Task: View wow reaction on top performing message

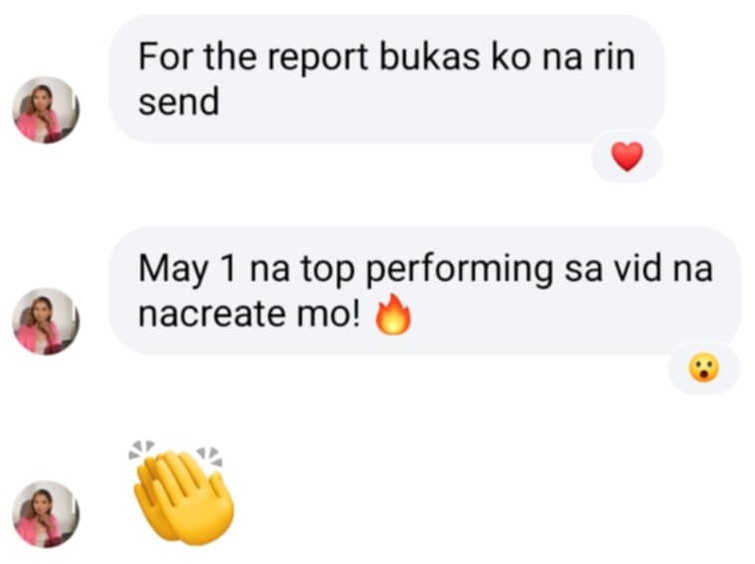Action: (704, 369)
